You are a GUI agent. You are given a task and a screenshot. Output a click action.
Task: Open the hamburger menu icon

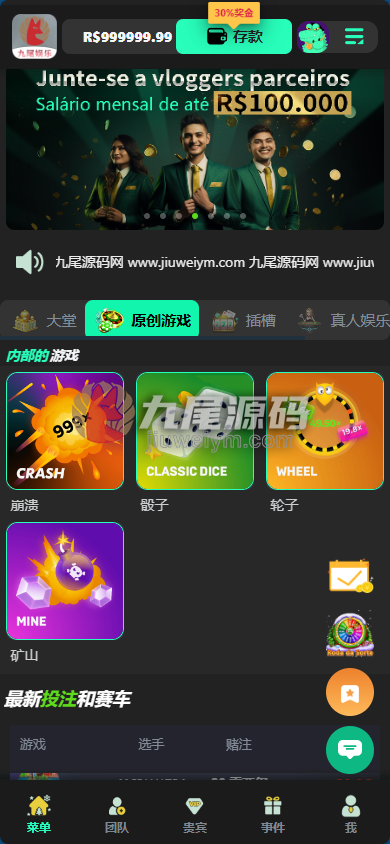(354, 37)
